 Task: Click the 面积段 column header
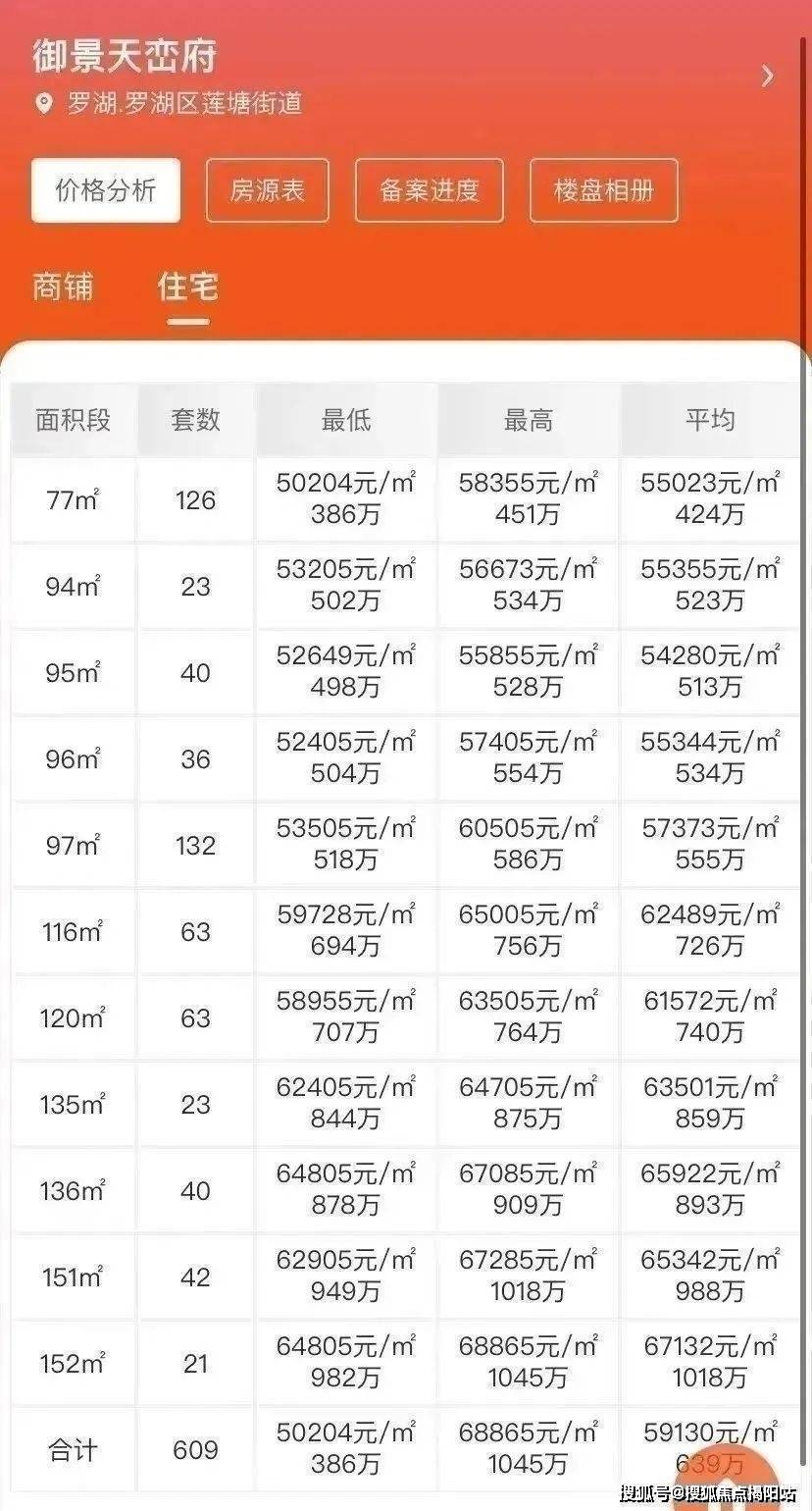point(74,419)
